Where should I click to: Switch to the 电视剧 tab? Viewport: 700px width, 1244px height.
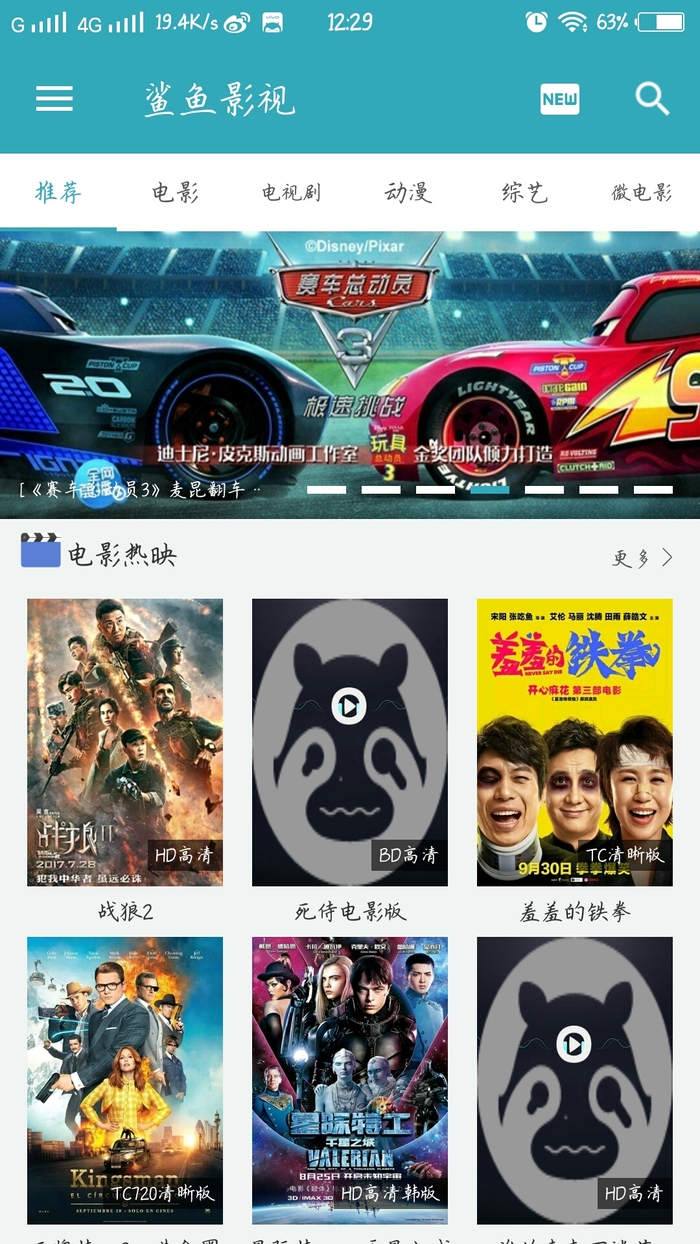click(291, 192)
